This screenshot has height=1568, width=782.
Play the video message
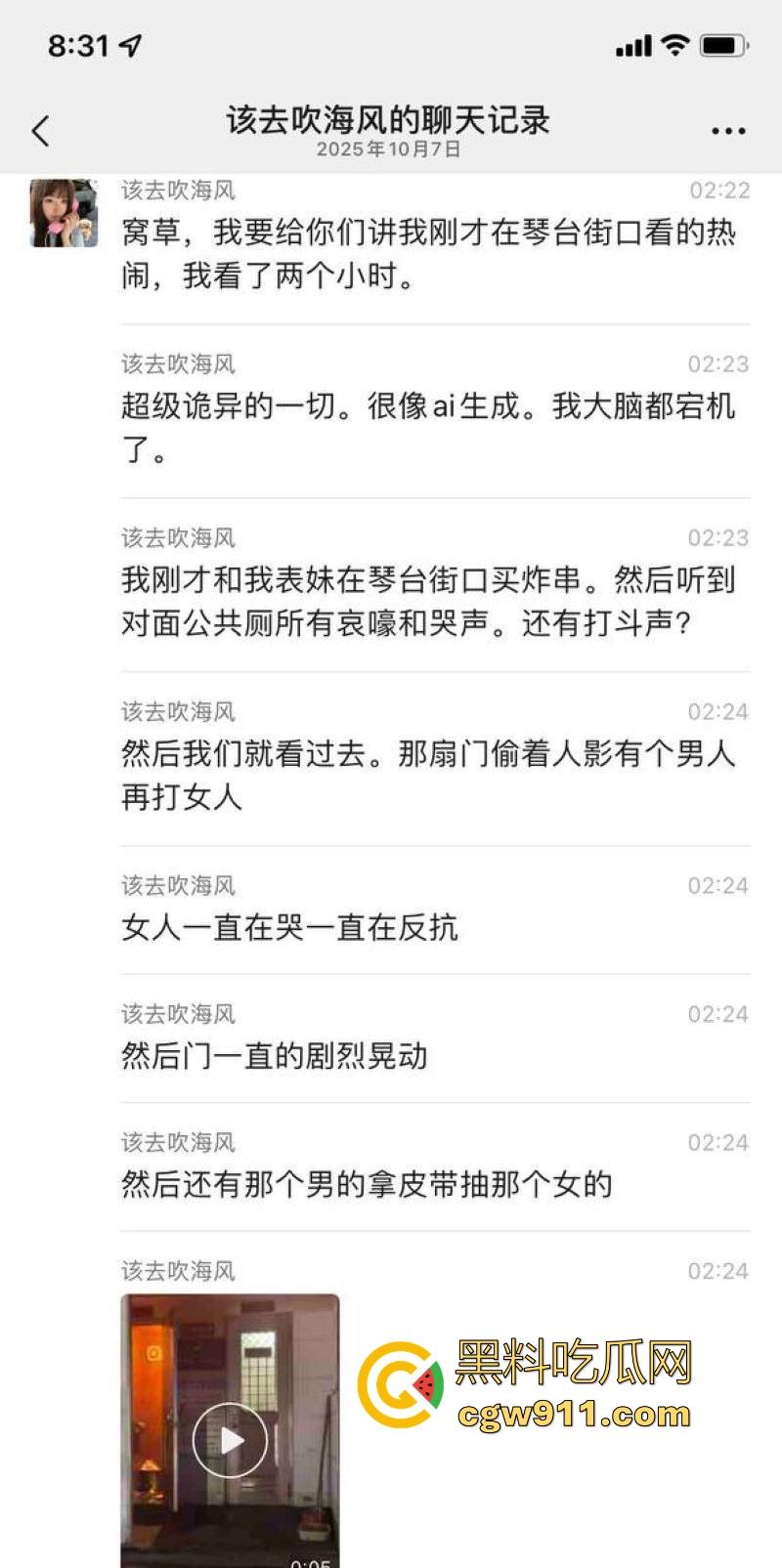pos(231,1439)
